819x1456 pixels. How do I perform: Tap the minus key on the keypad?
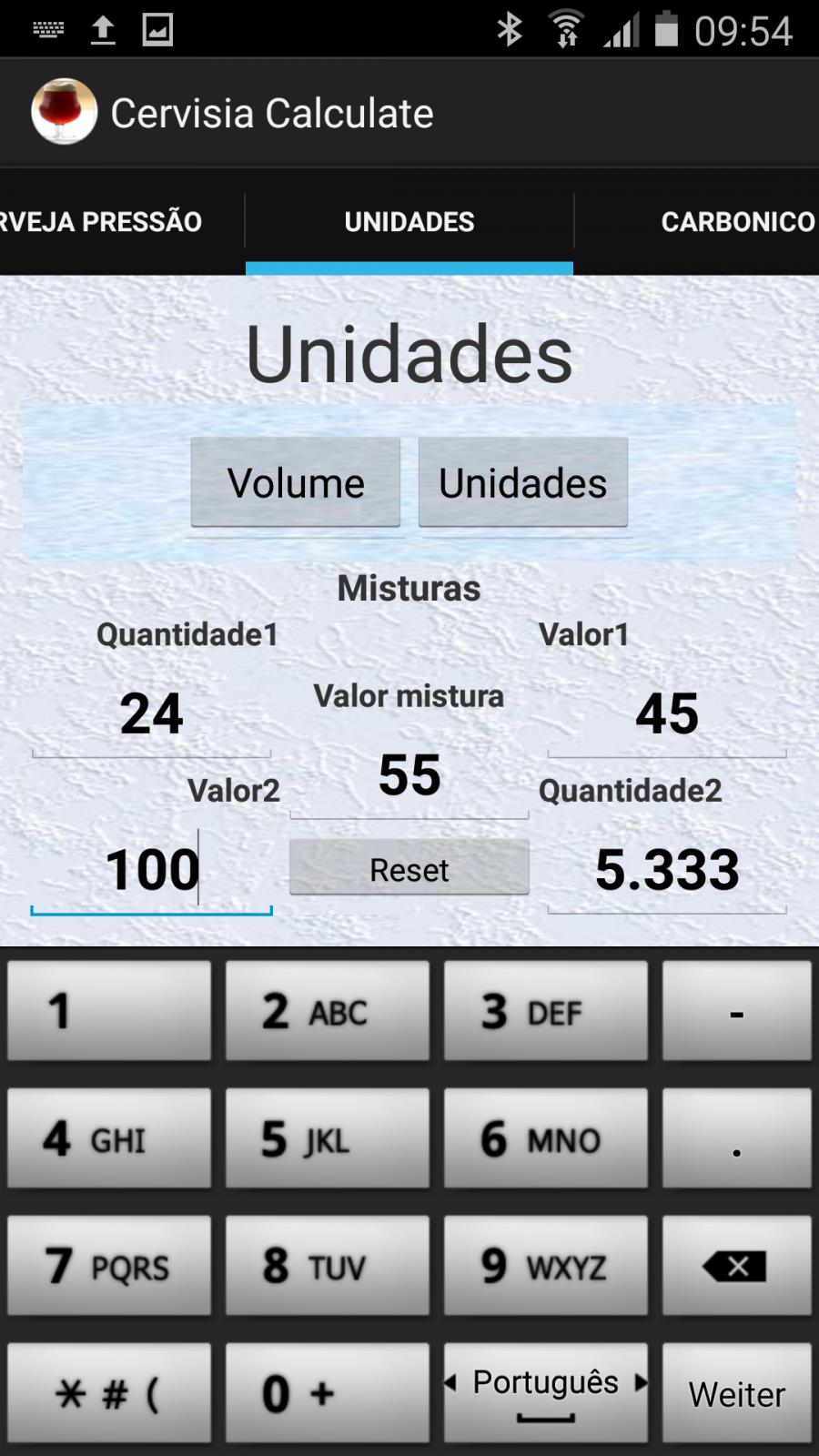(x=737, y=1011)
